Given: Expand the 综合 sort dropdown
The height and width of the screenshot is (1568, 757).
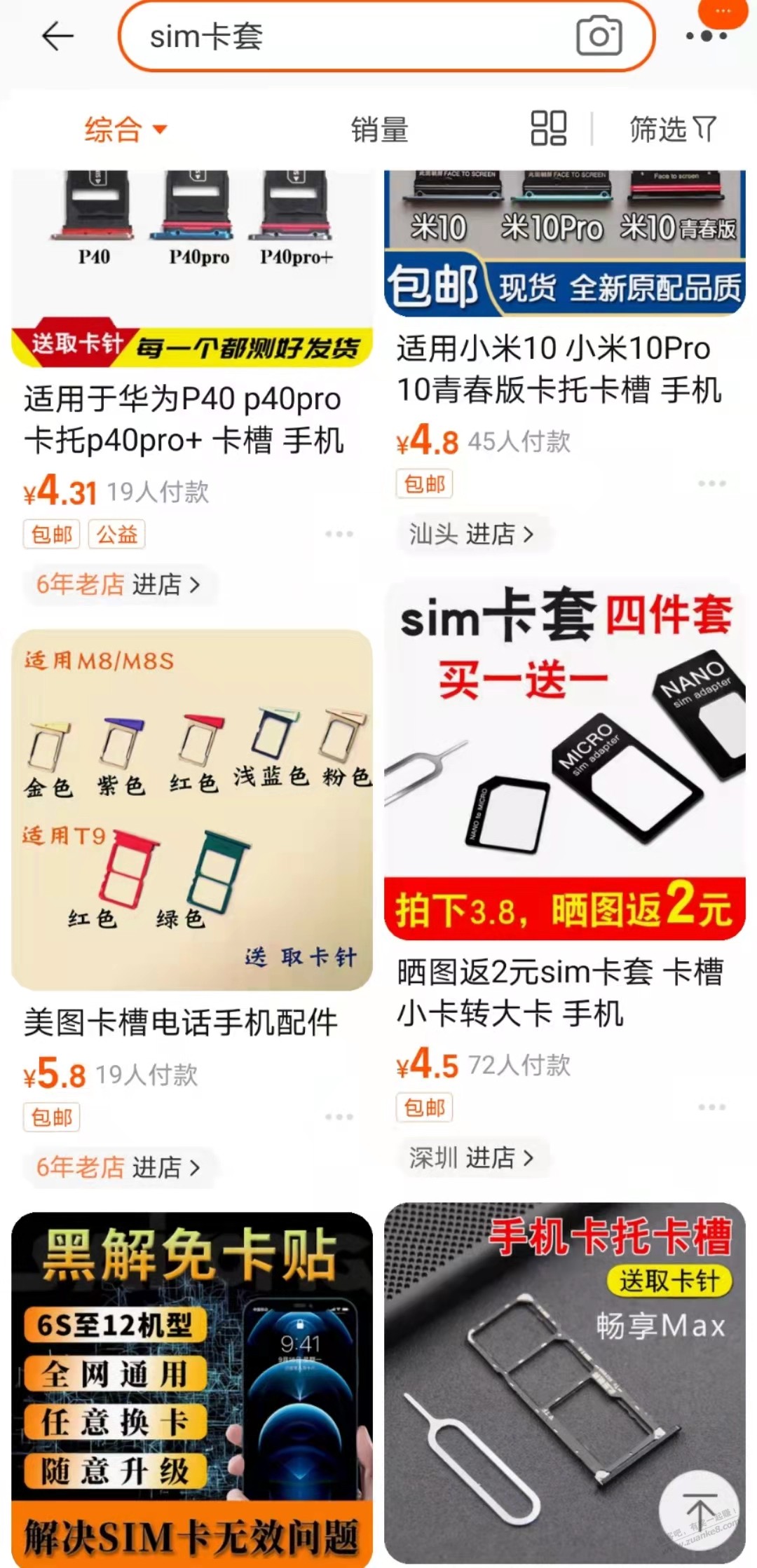Looking at the screenshot, I should click(x=125, y=130).
